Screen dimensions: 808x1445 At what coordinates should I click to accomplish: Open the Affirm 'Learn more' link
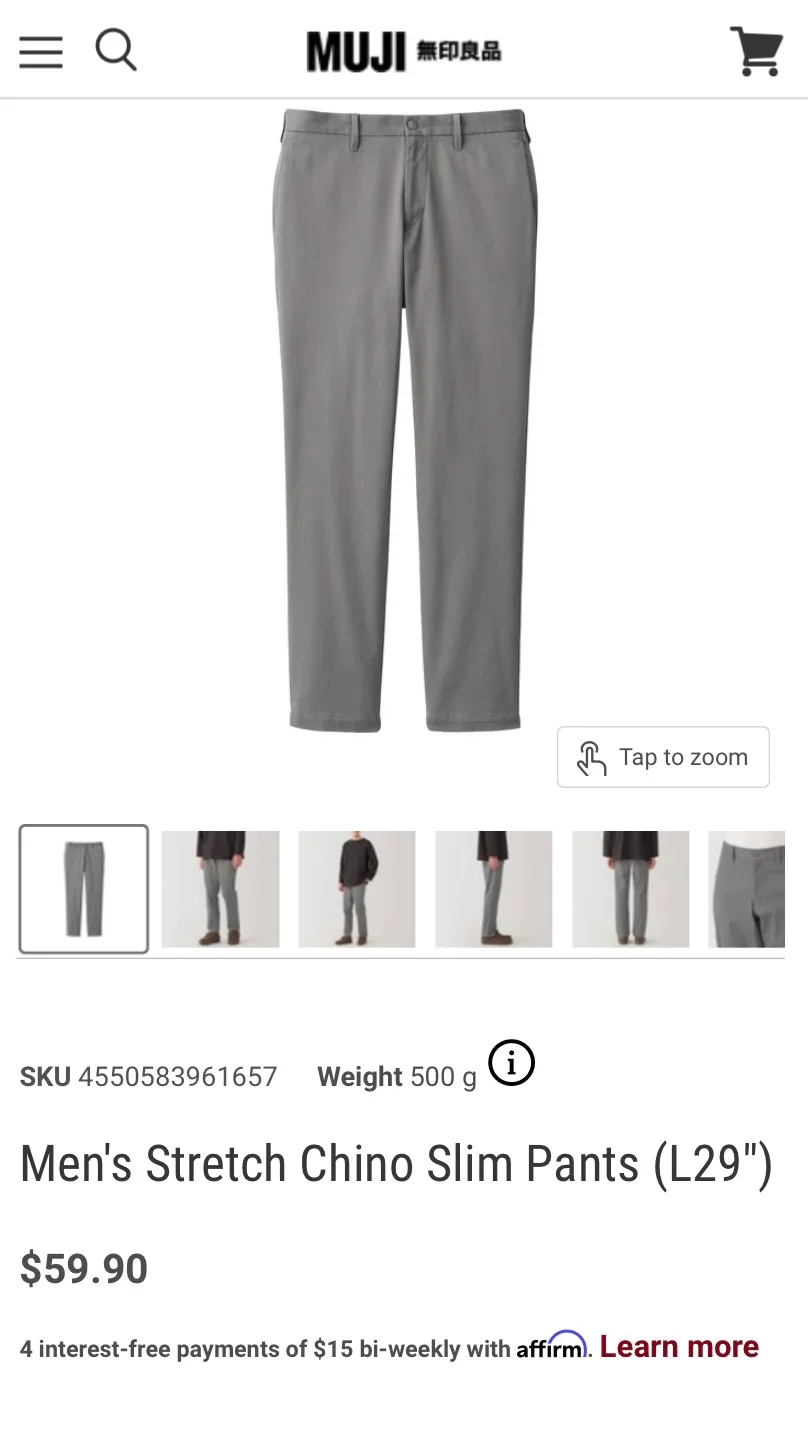(678, 1346)
